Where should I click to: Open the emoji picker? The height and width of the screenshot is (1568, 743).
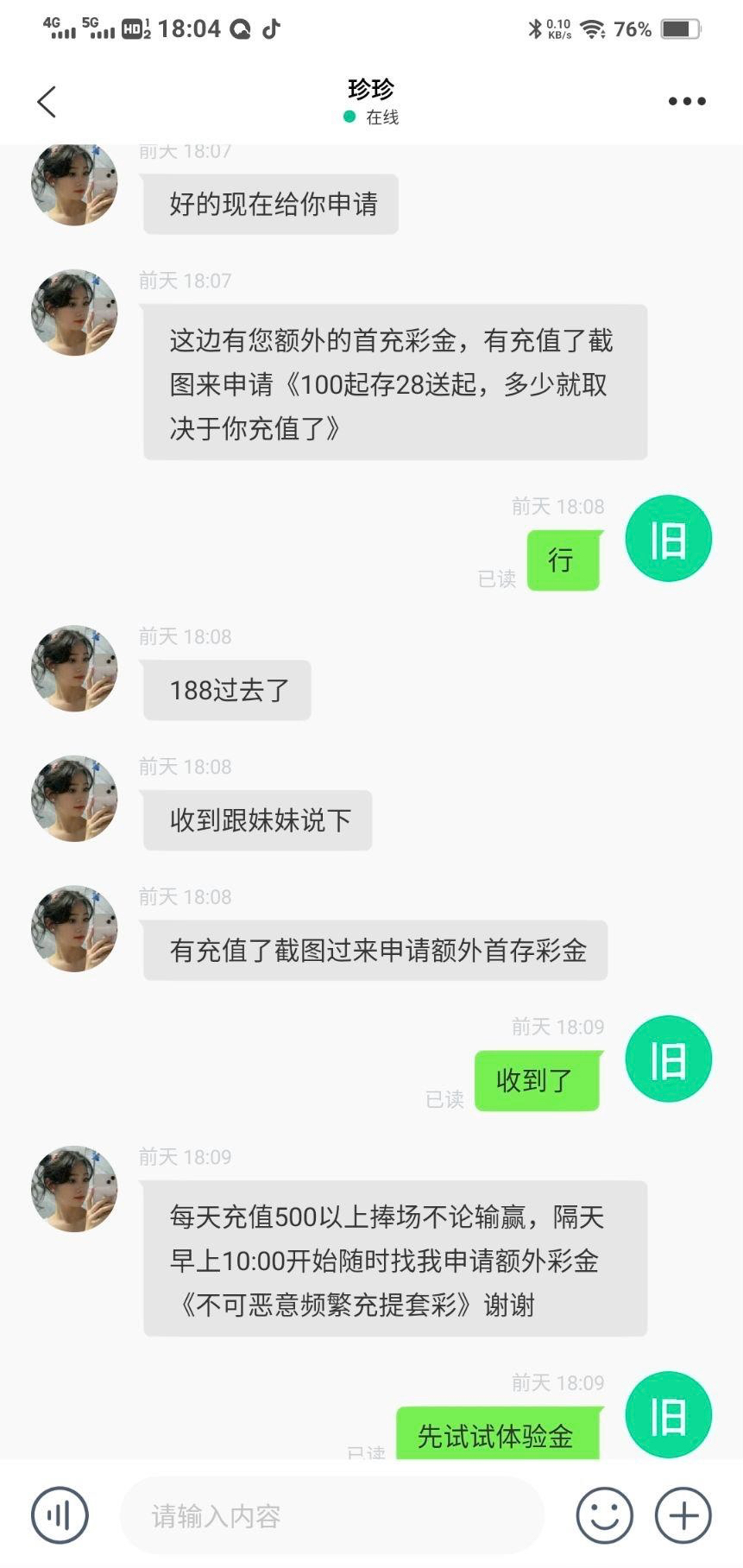pyautogui.click(x=604, y=1514)
